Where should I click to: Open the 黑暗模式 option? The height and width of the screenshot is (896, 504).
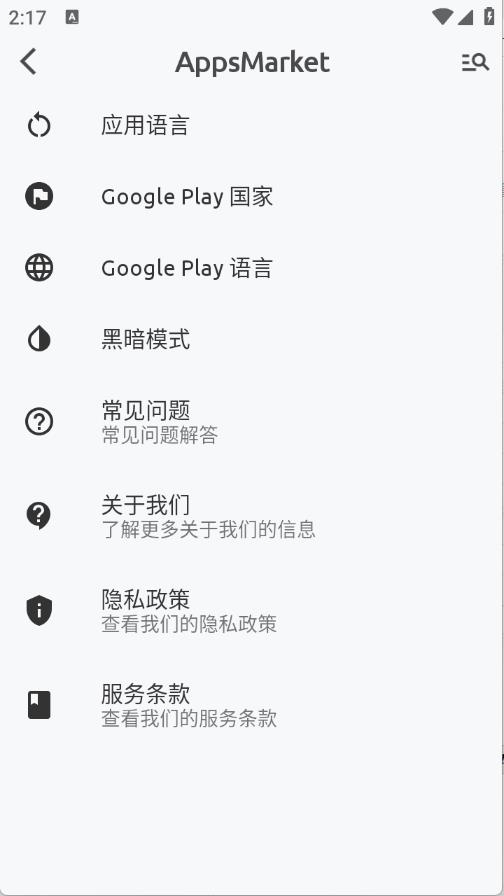252,339
